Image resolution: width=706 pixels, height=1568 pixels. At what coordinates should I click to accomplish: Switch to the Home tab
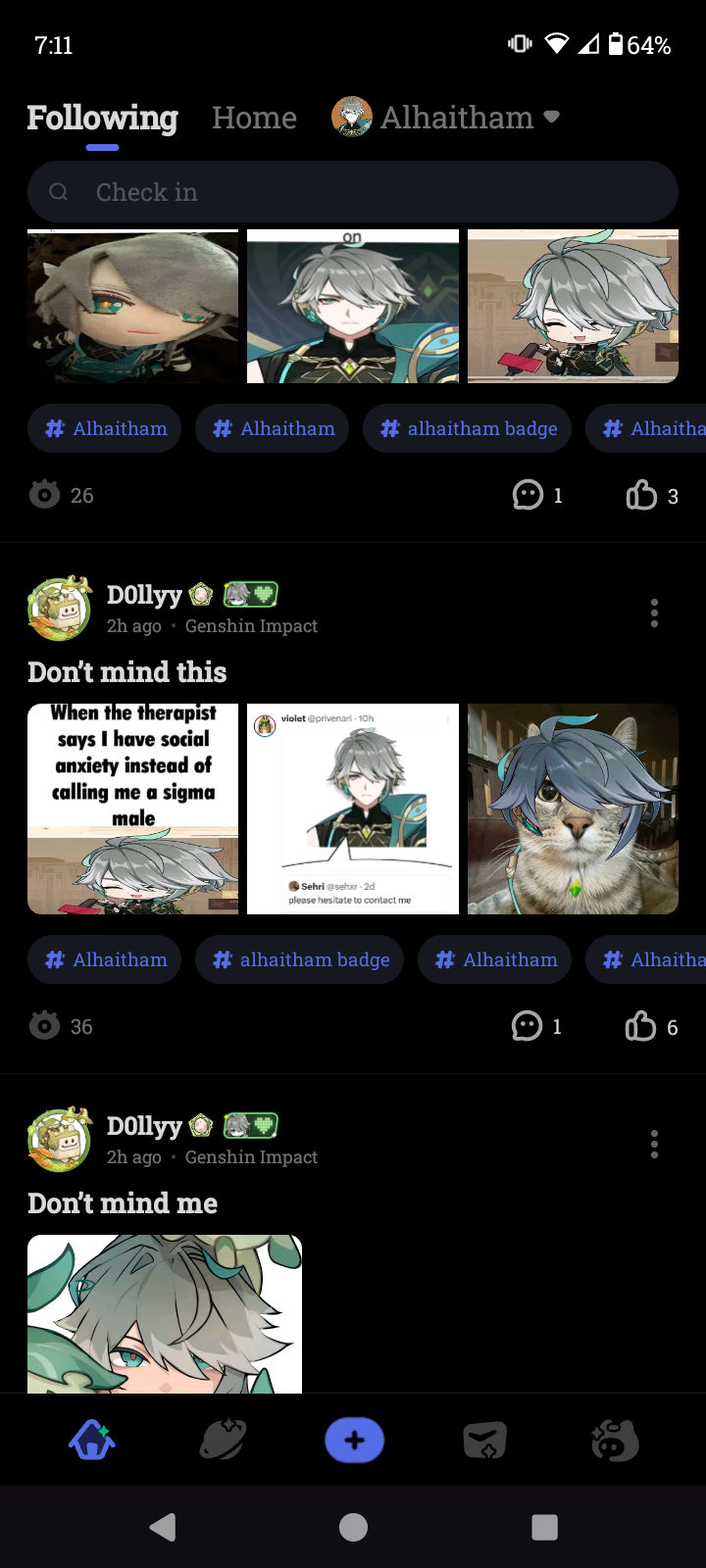(x=254, y=118)
